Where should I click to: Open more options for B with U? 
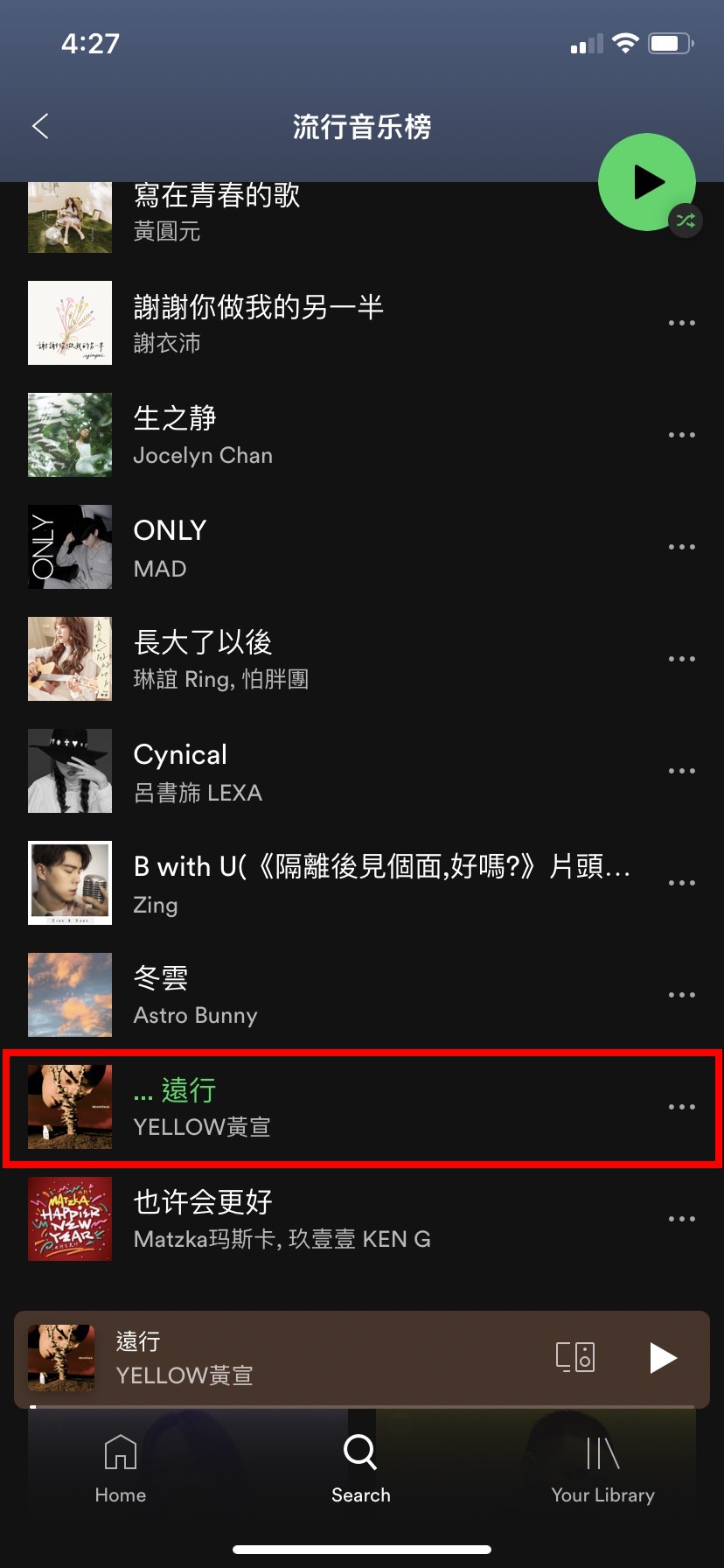(681, 883)
